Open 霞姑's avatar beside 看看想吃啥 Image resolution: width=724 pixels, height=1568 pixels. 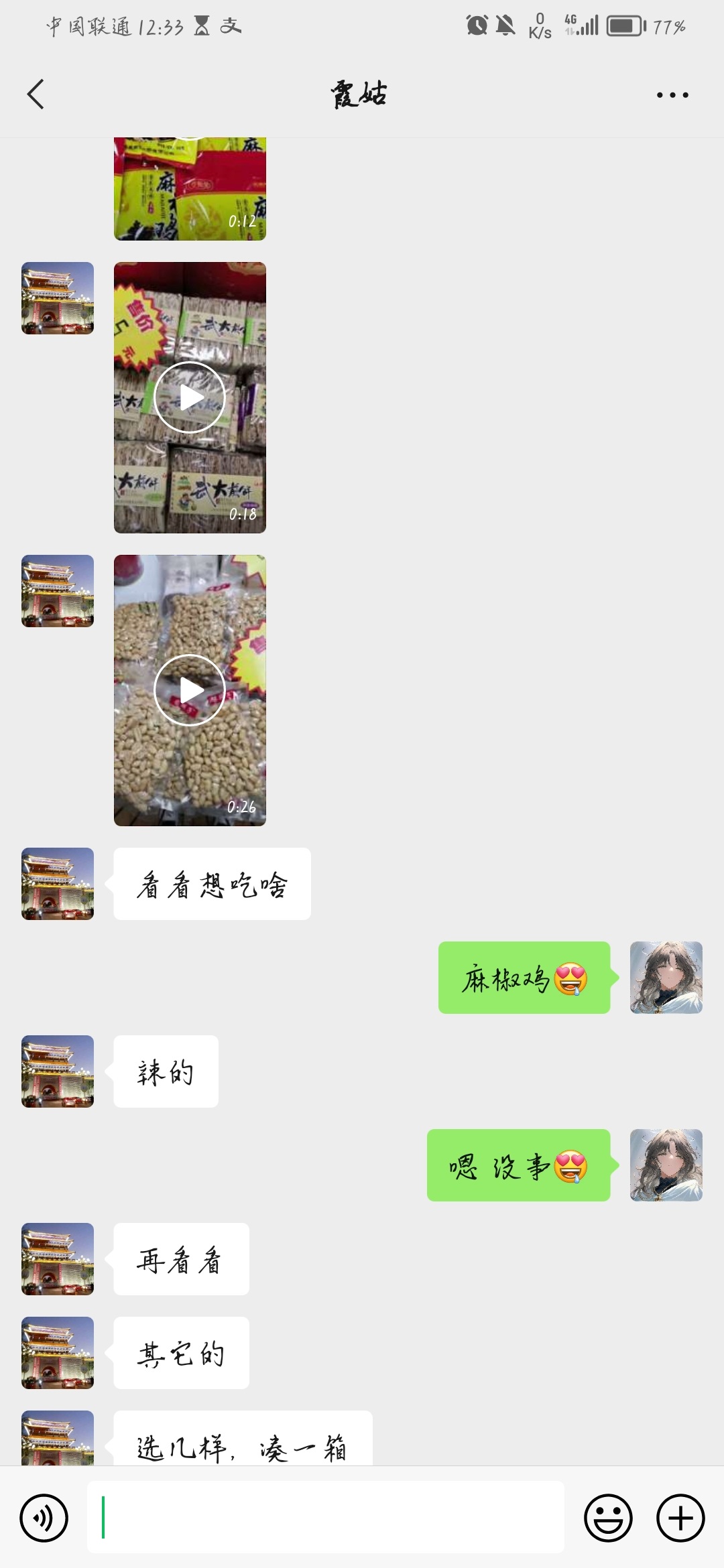click(x=58, y=884)
